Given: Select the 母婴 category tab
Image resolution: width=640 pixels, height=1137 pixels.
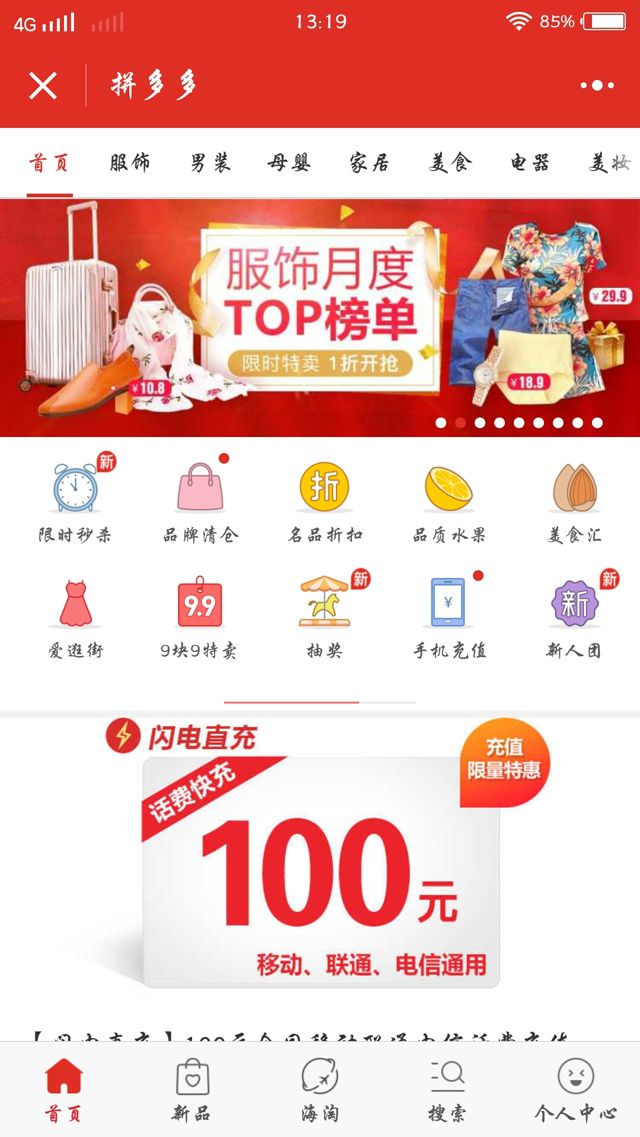Looking at the screenshot, I should tap(289, 163).
